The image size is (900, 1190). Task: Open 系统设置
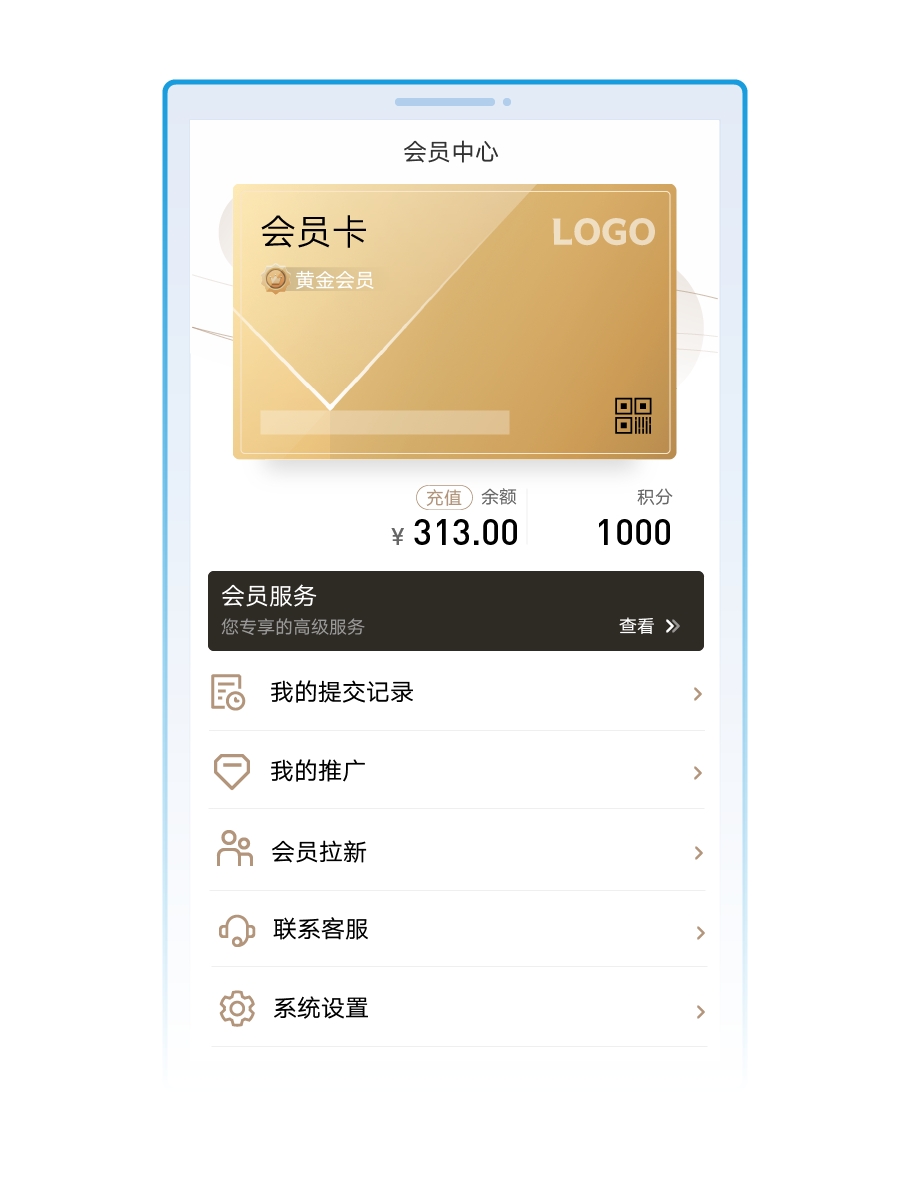456,1008
